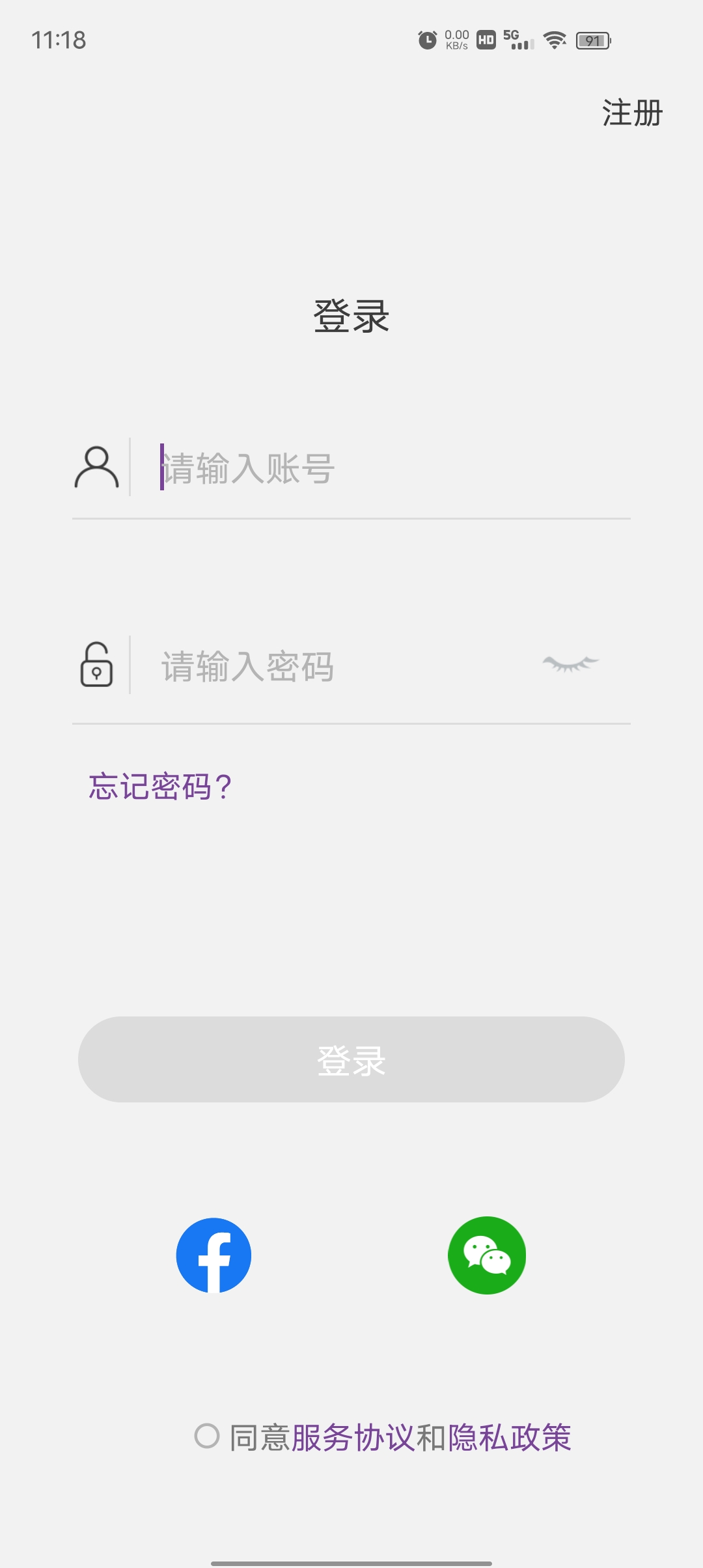Click the alarm clock status bar icon

tap(426, 41)
